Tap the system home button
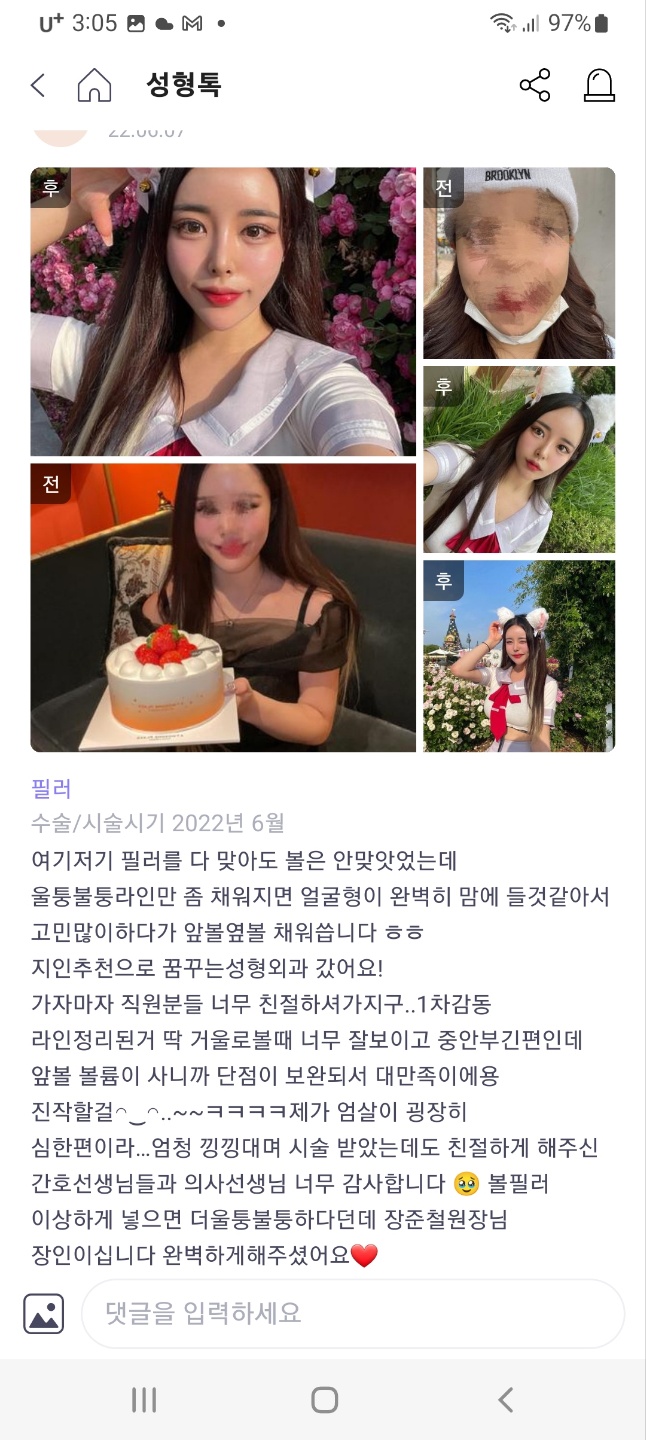The height and width of the screenshot is (1440, 646). 324,1400
